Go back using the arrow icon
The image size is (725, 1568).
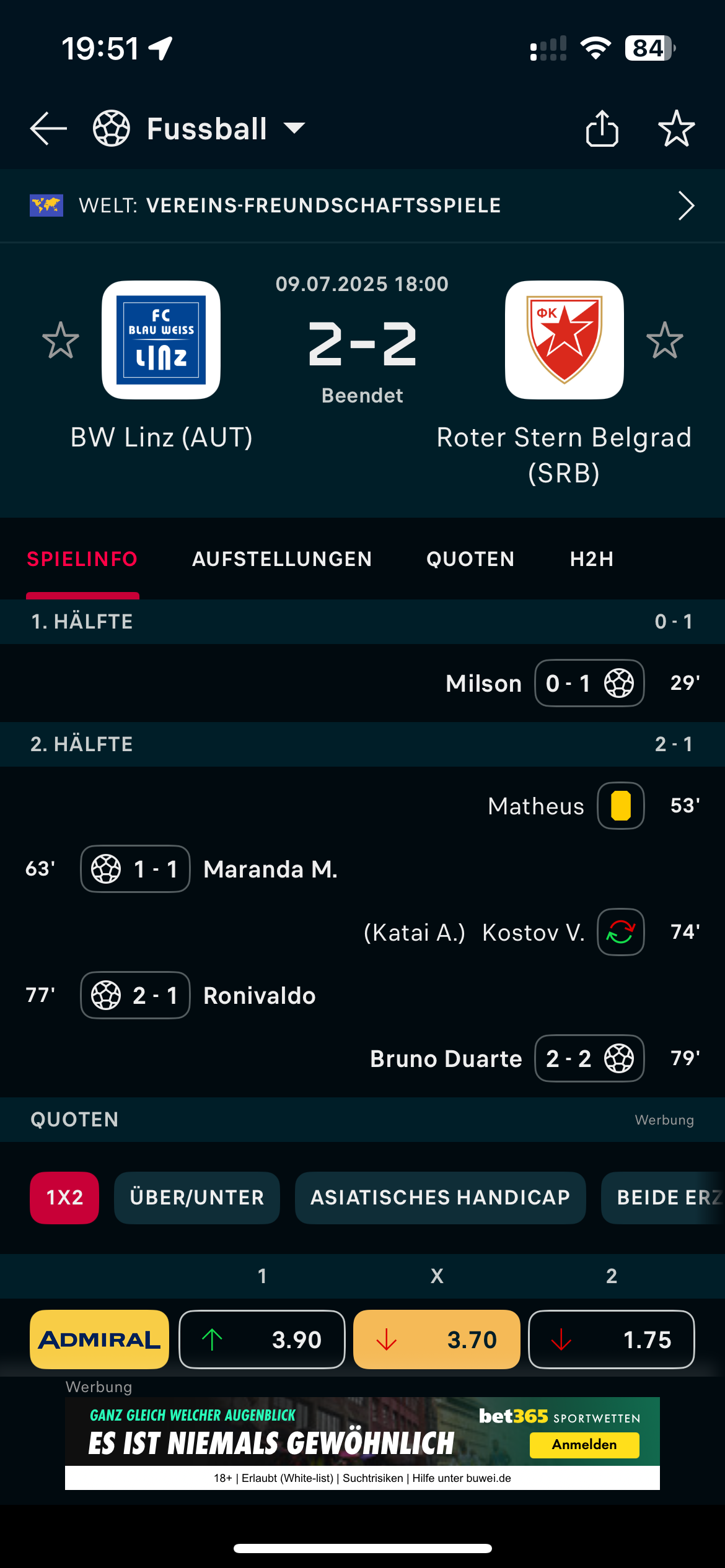[x=48, y=129]
